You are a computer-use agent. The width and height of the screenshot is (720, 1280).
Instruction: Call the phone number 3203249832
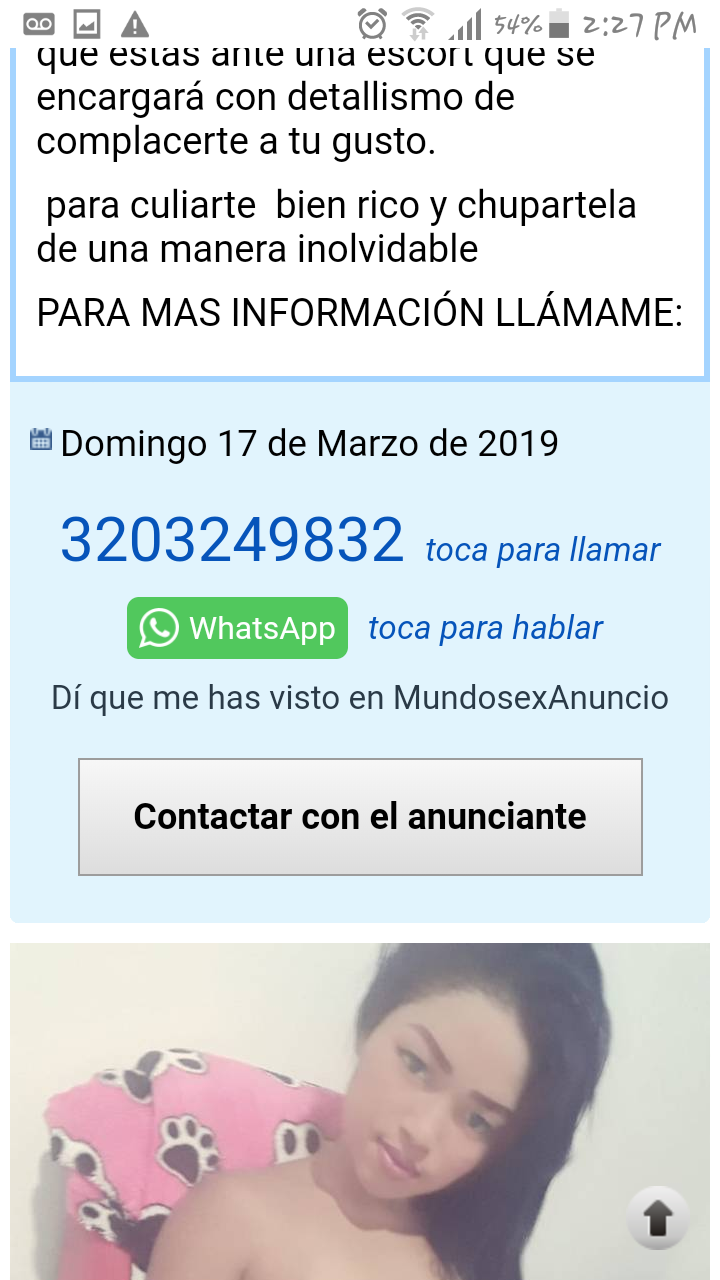pos(232,541)
